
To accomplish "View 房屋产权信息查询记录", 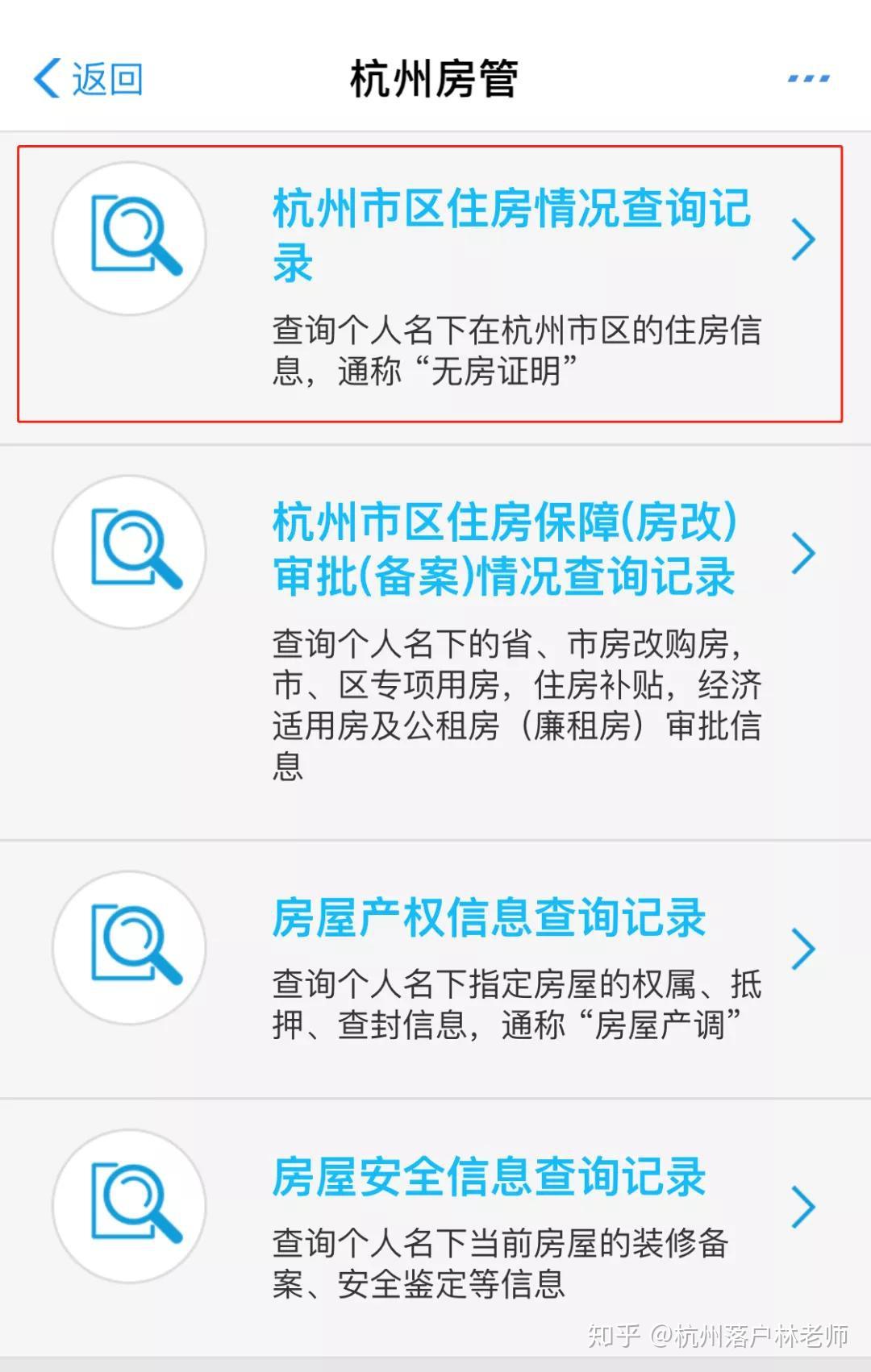I will coord(489,918).
